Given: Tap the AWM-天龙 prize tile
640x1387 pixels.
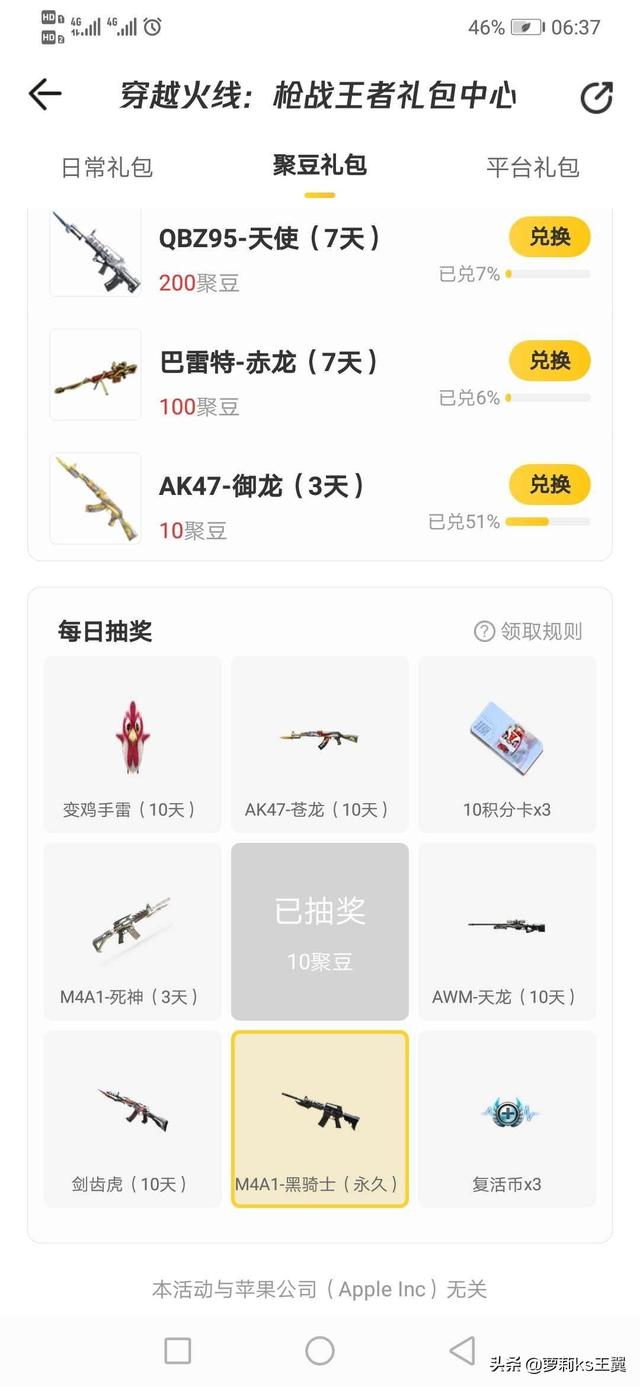Looking at the screenshot, I should tap(507, 932).
